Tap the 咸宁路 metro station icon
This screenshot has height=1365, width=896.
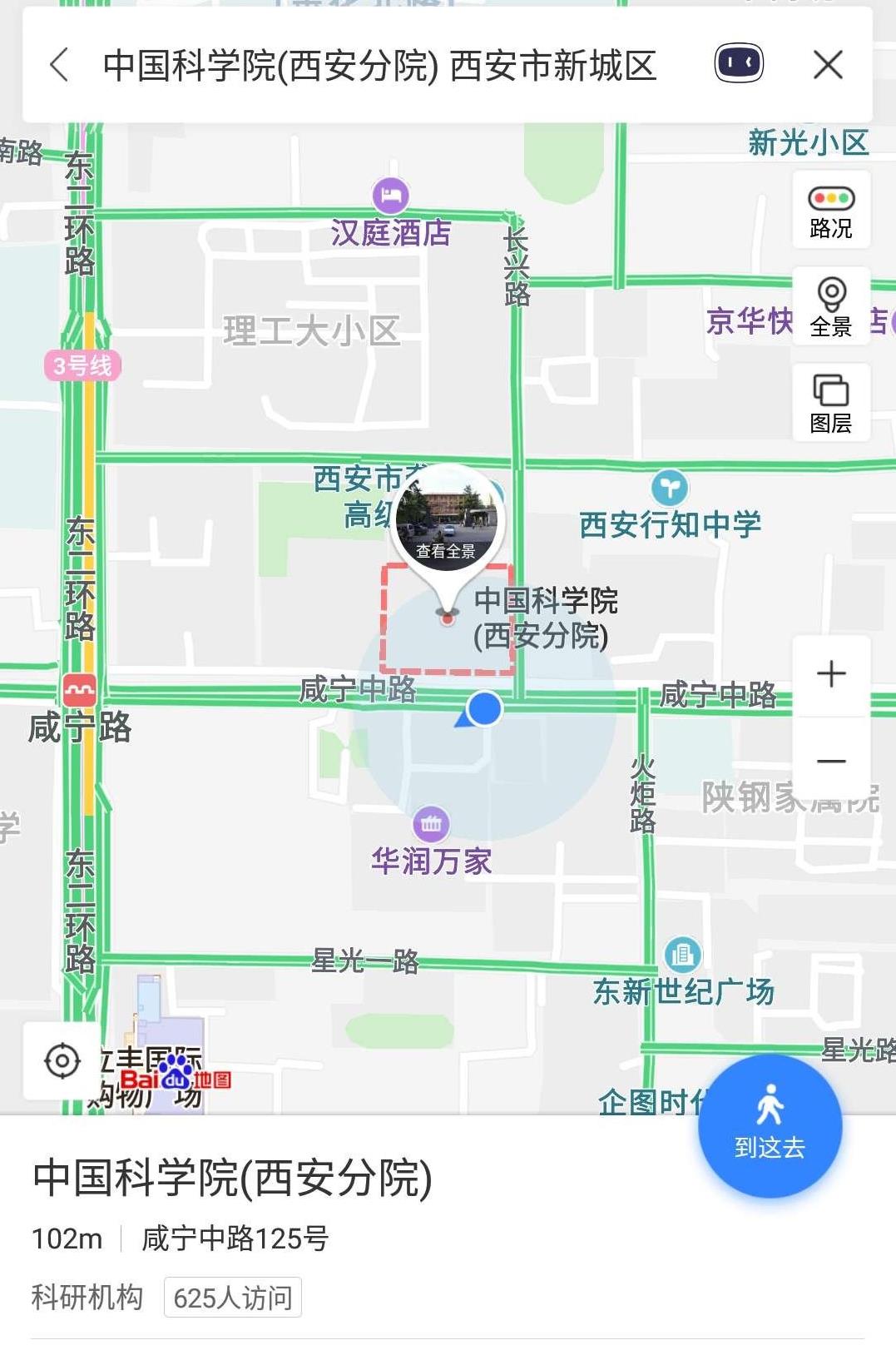[x=80, y=689]
